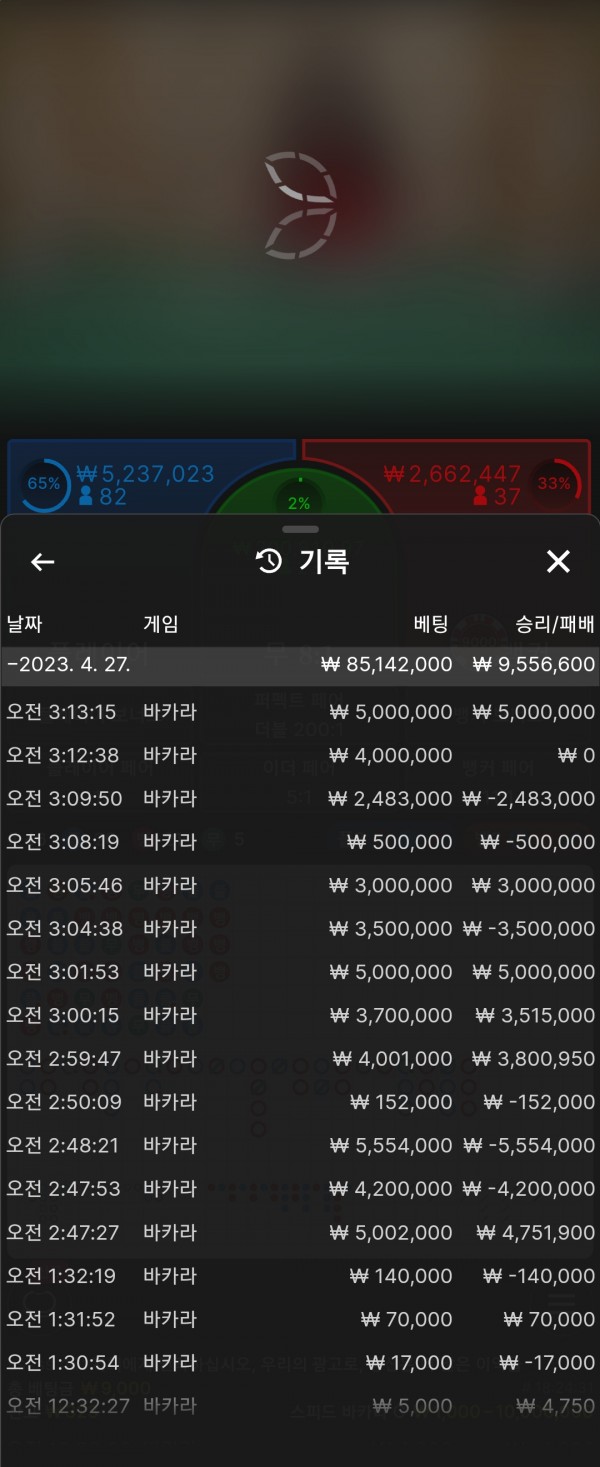Open the 오전 2:48:21 바카라 record

tap(300, 1145)
